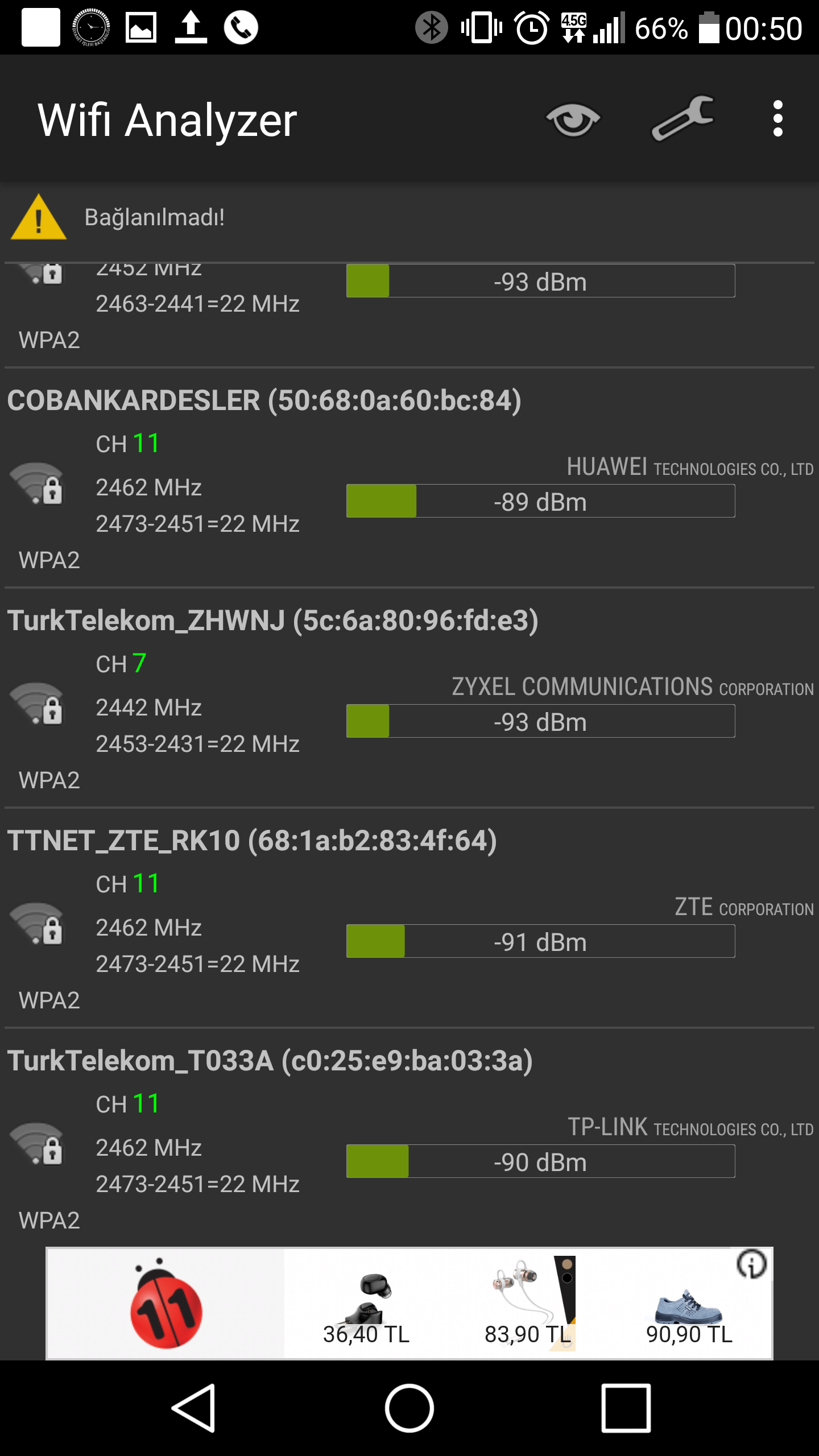
Task: Open the wrench settings icon
Action: coord(682,118)
